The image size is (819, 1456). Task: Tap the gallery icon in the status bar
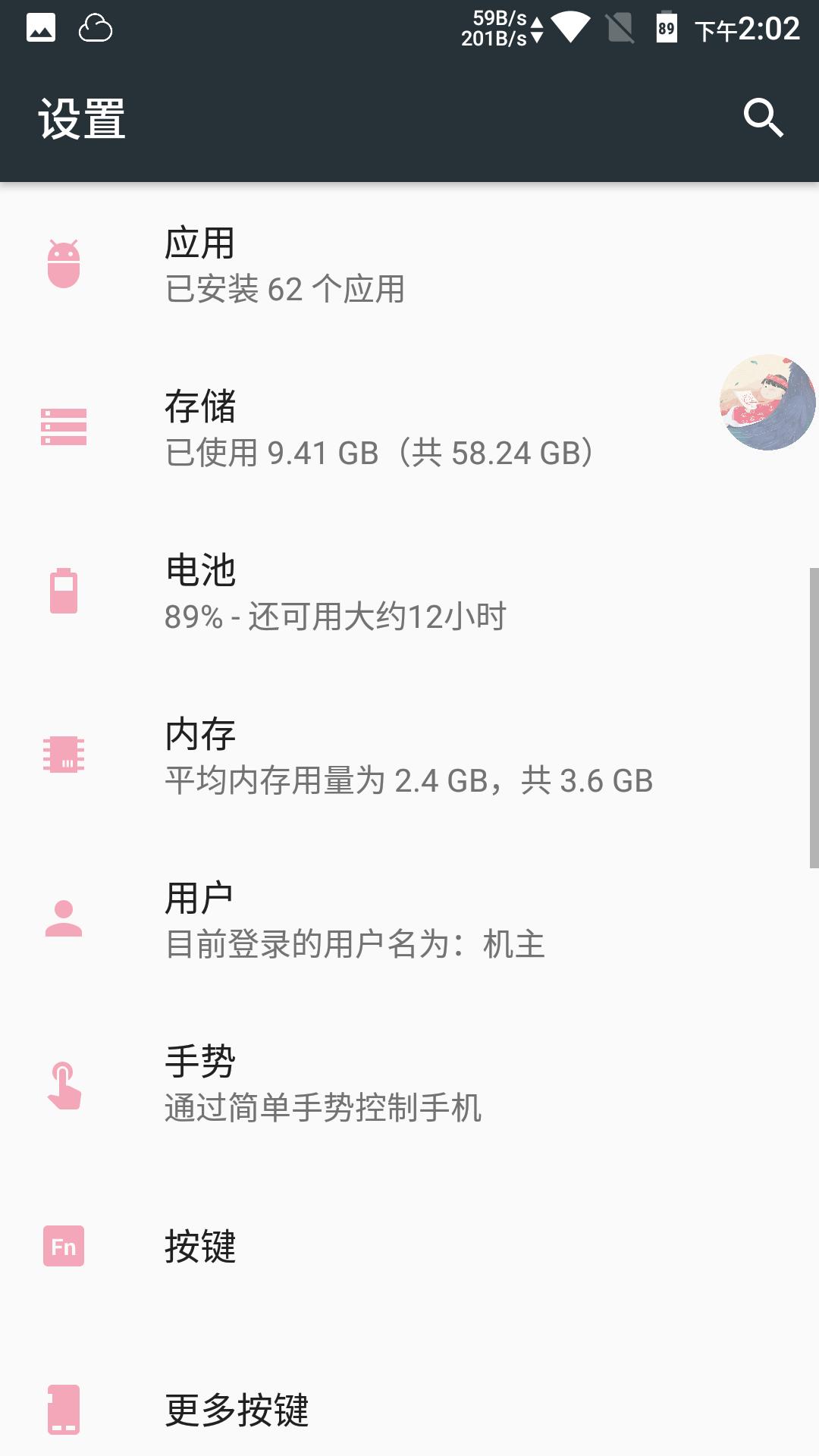coord(42,27)
